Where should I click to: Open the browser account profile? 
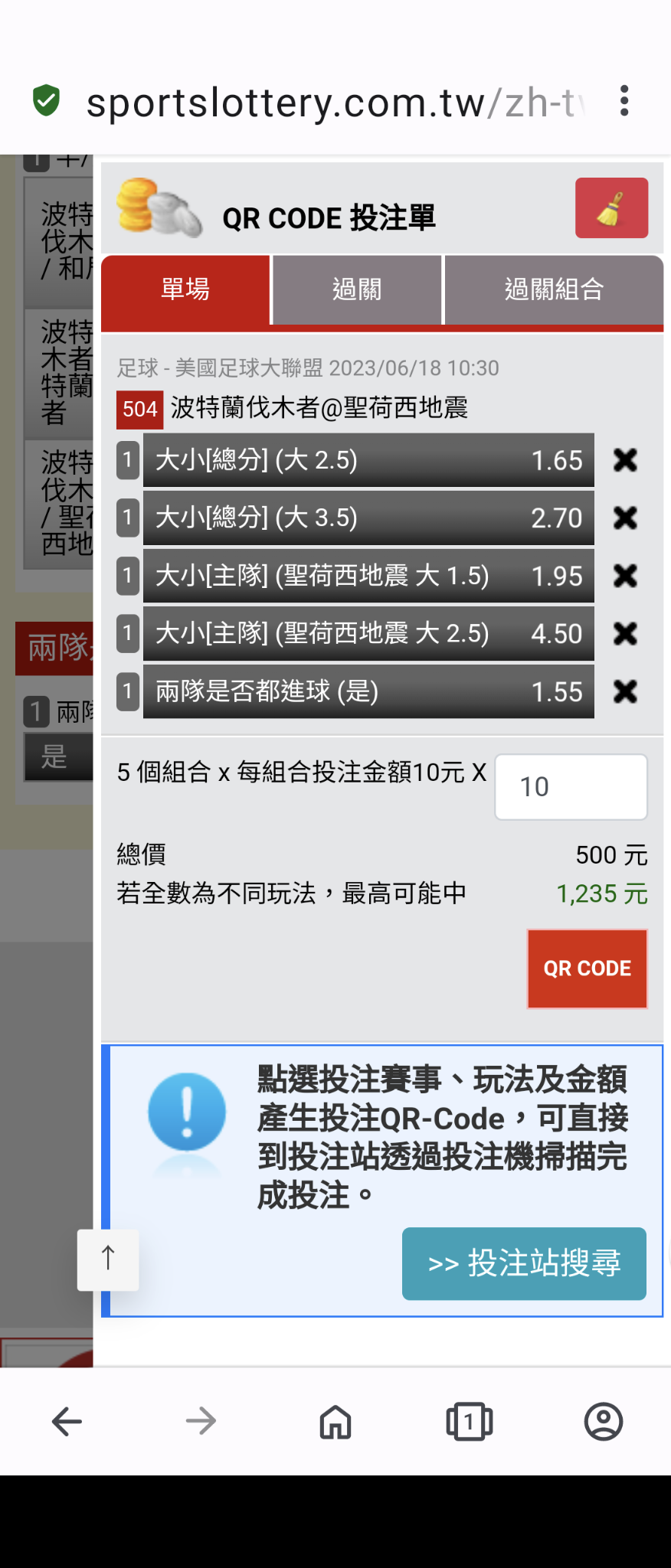[x=604, y=1422]
